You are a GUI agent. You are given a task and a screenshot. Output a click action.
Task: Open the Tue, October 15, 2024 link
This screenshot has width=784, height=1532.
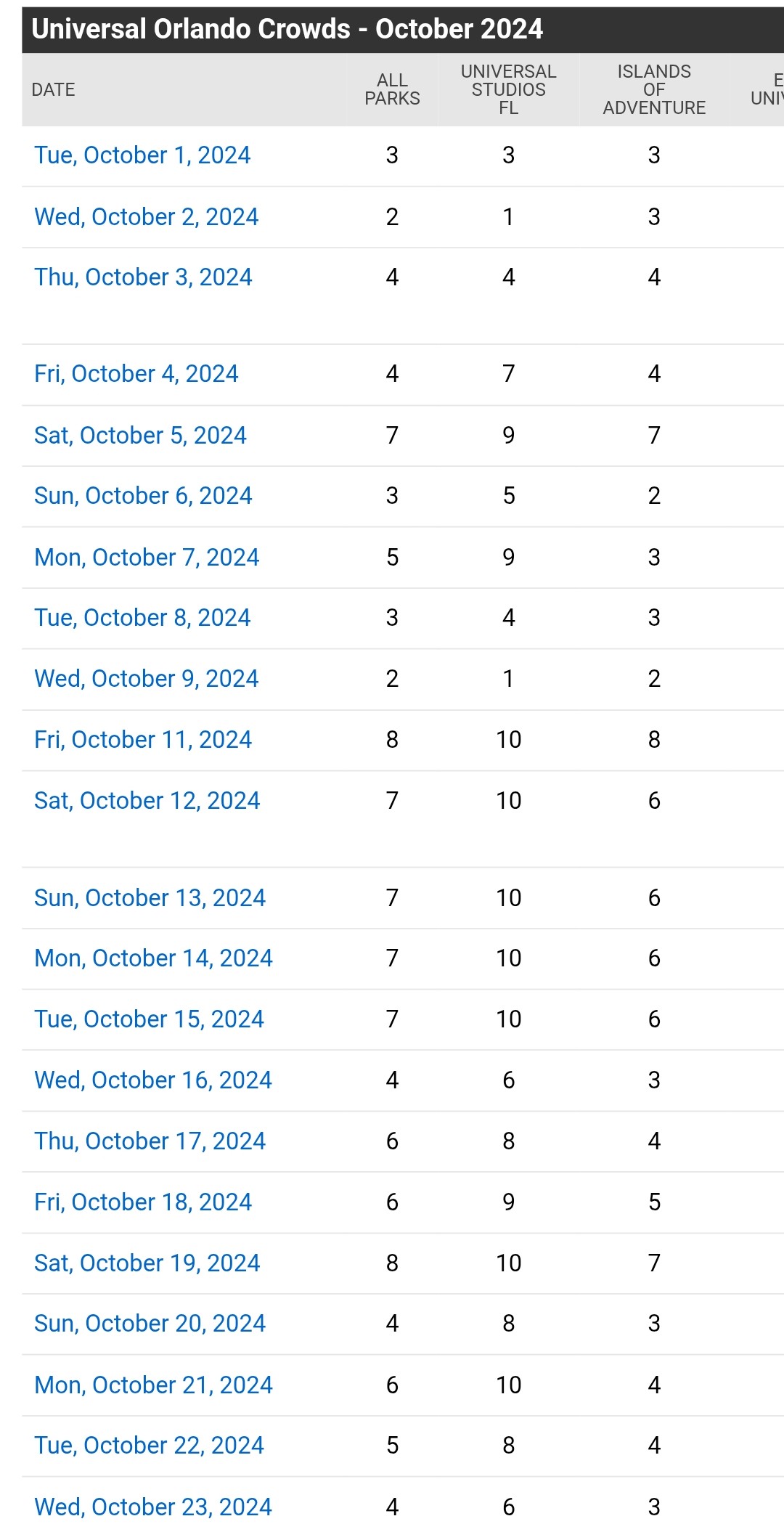point(149,1019)
